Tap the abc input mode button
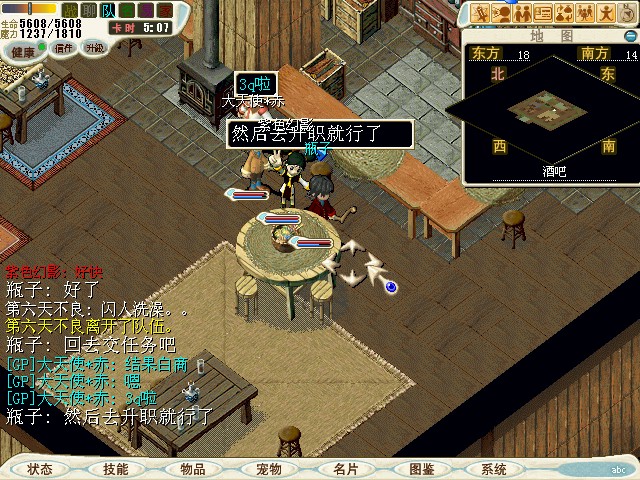 620,469
